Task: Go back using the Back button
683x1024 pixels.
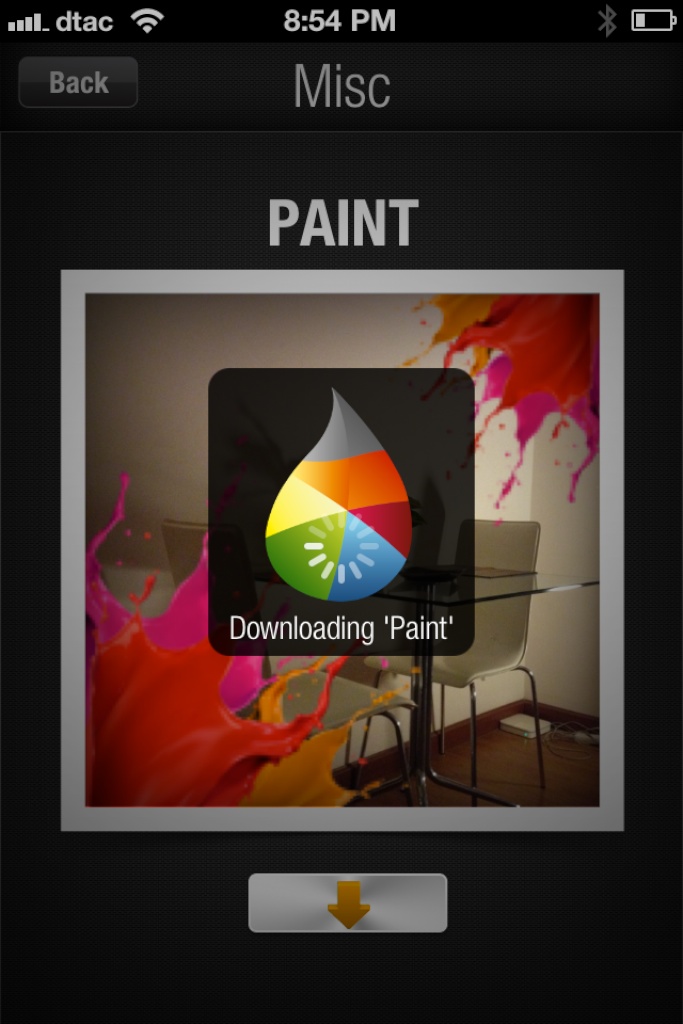Action: [78, 82]
